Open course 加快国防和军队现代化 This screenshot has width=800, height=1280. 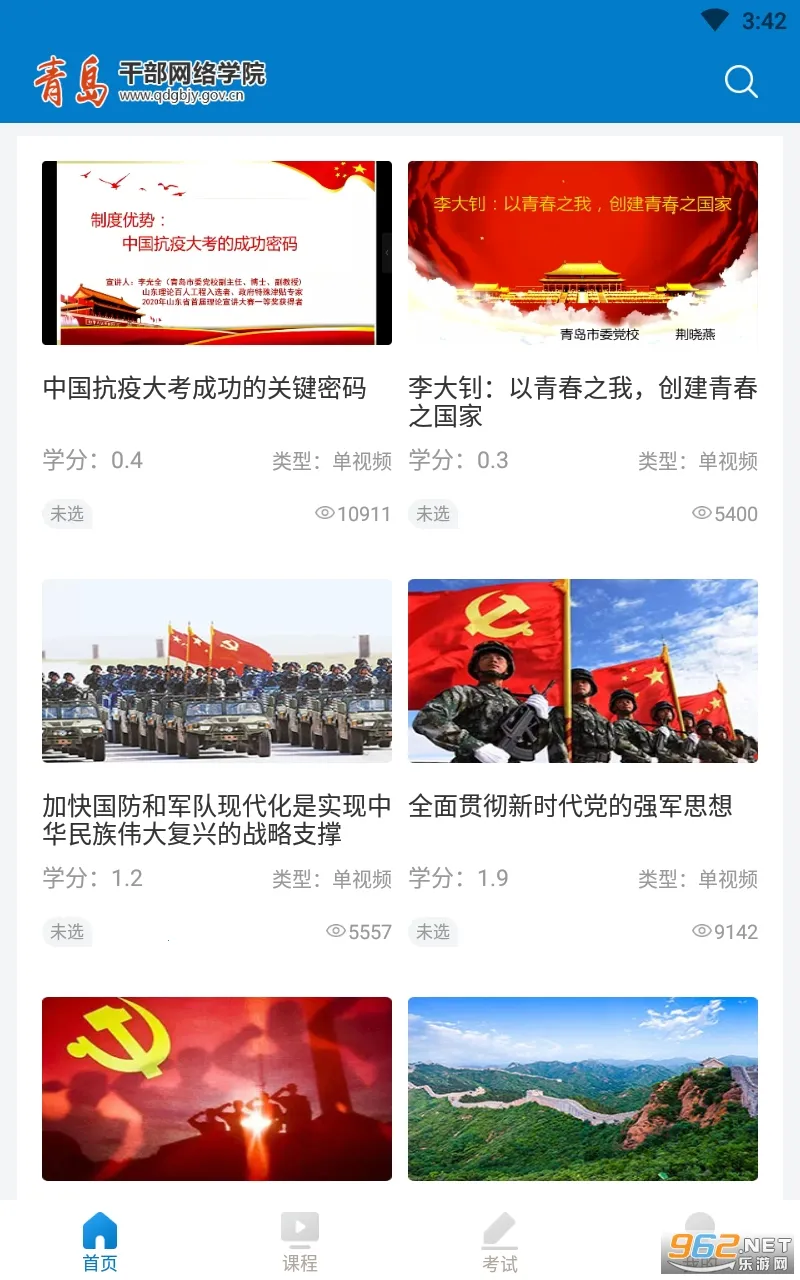click(x=217, y=671)
